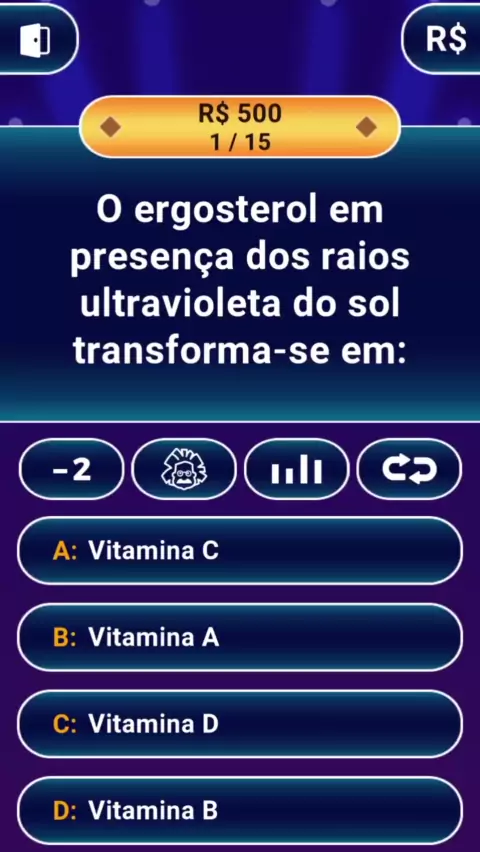Answer with D: Vitamina B
The height and width of the screenshot is (852, 480).
coord(240,811)
